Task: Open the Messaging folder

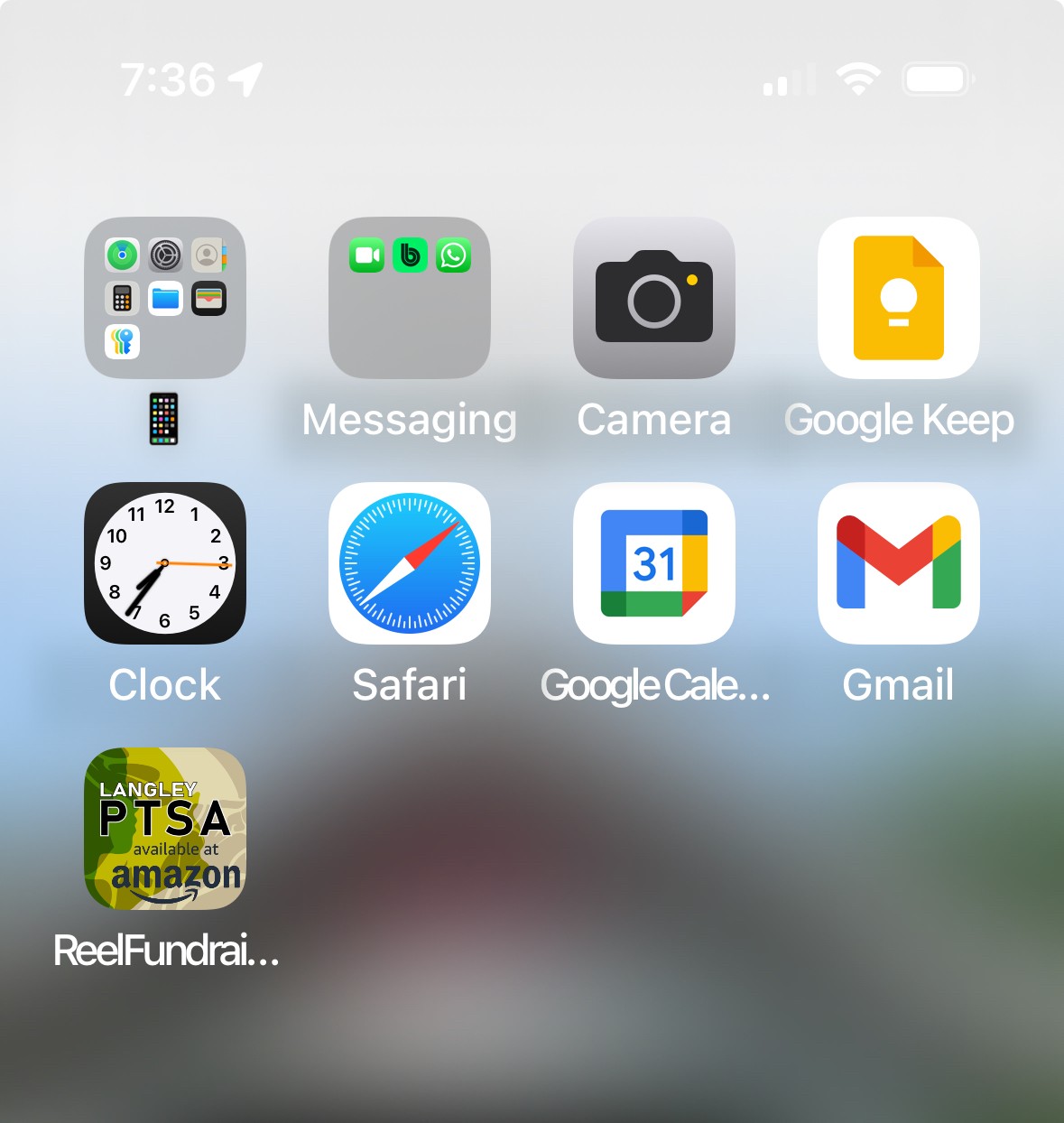Action: tap(410, 298)
